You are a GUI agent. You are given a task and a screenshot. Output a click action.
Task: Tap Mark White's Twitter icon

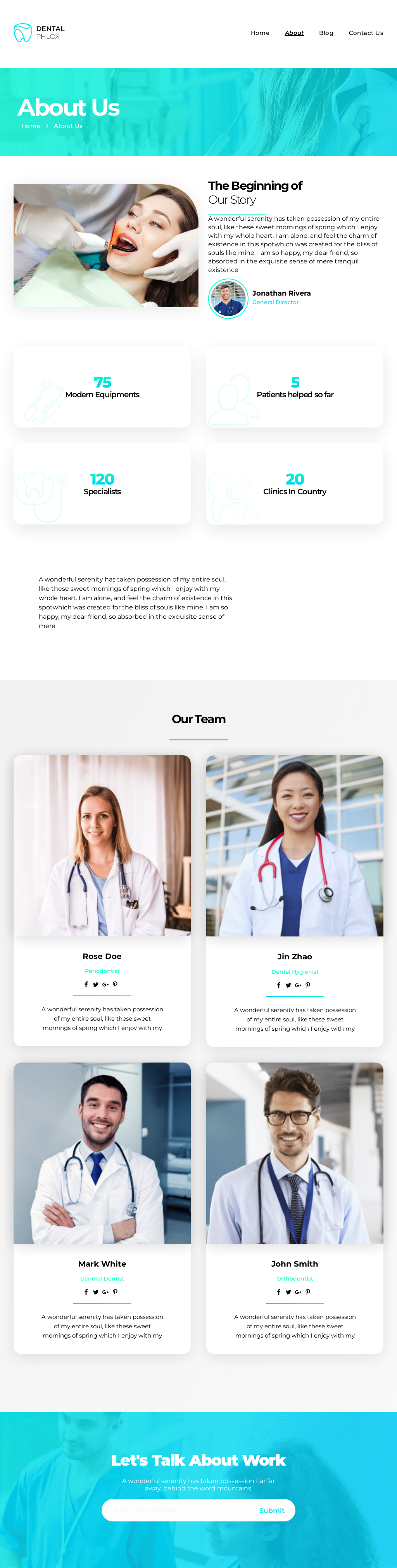pos(95,1292)
